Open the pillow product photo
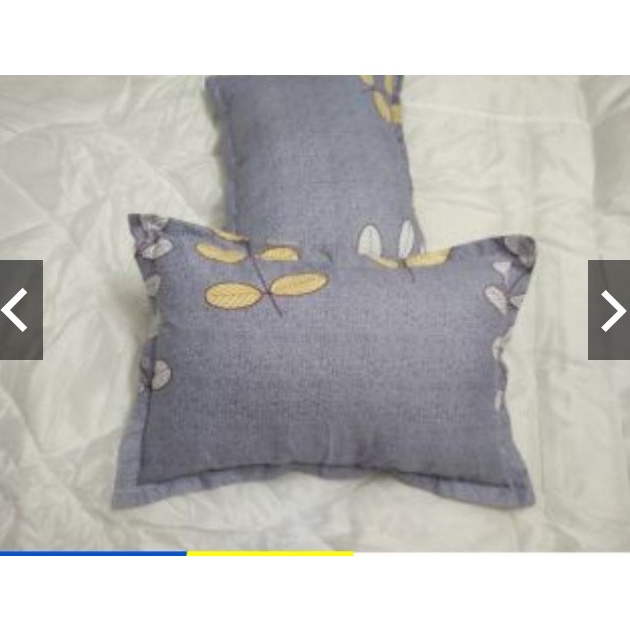 coord(315,313)
